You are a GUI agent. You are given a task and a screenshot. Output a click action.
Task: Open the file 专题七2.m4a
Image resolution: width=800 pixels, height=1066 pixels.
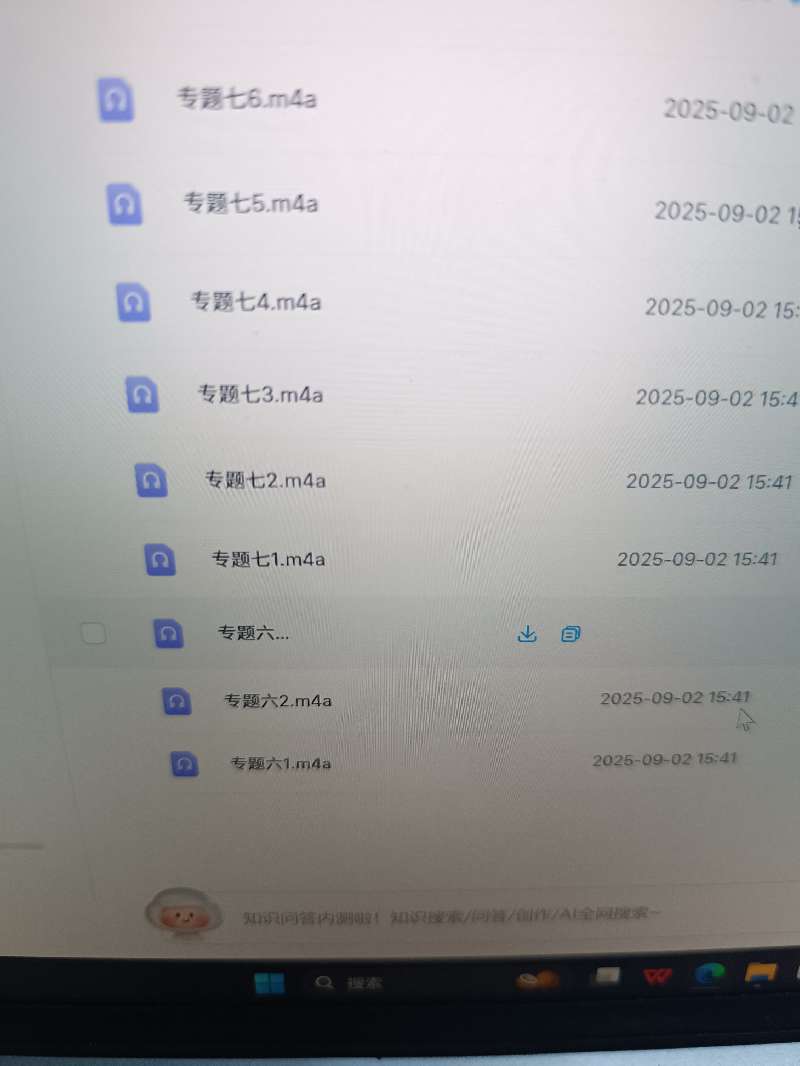tap(265, 481)
